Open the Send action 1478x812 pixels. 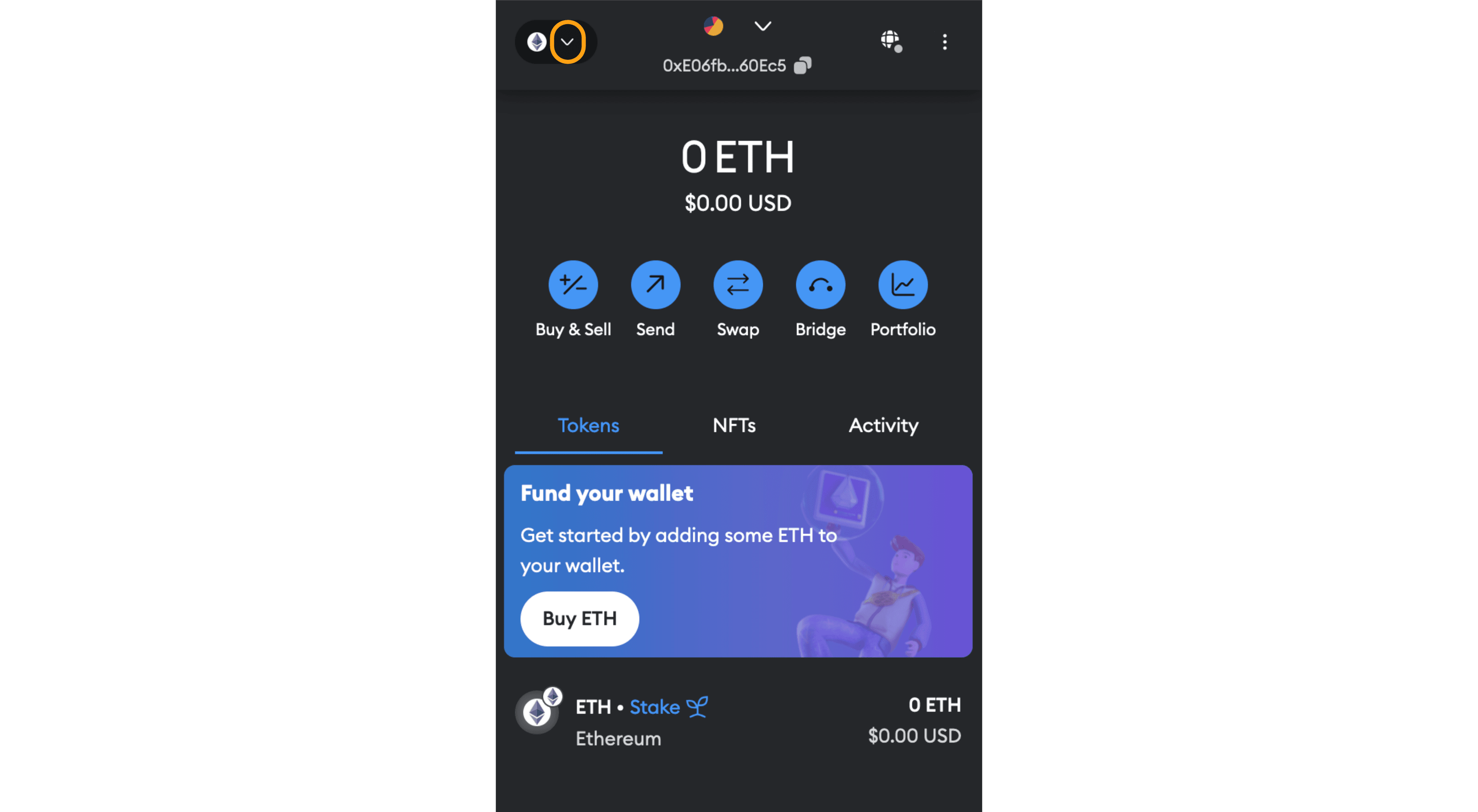click(x=655, y=285)
